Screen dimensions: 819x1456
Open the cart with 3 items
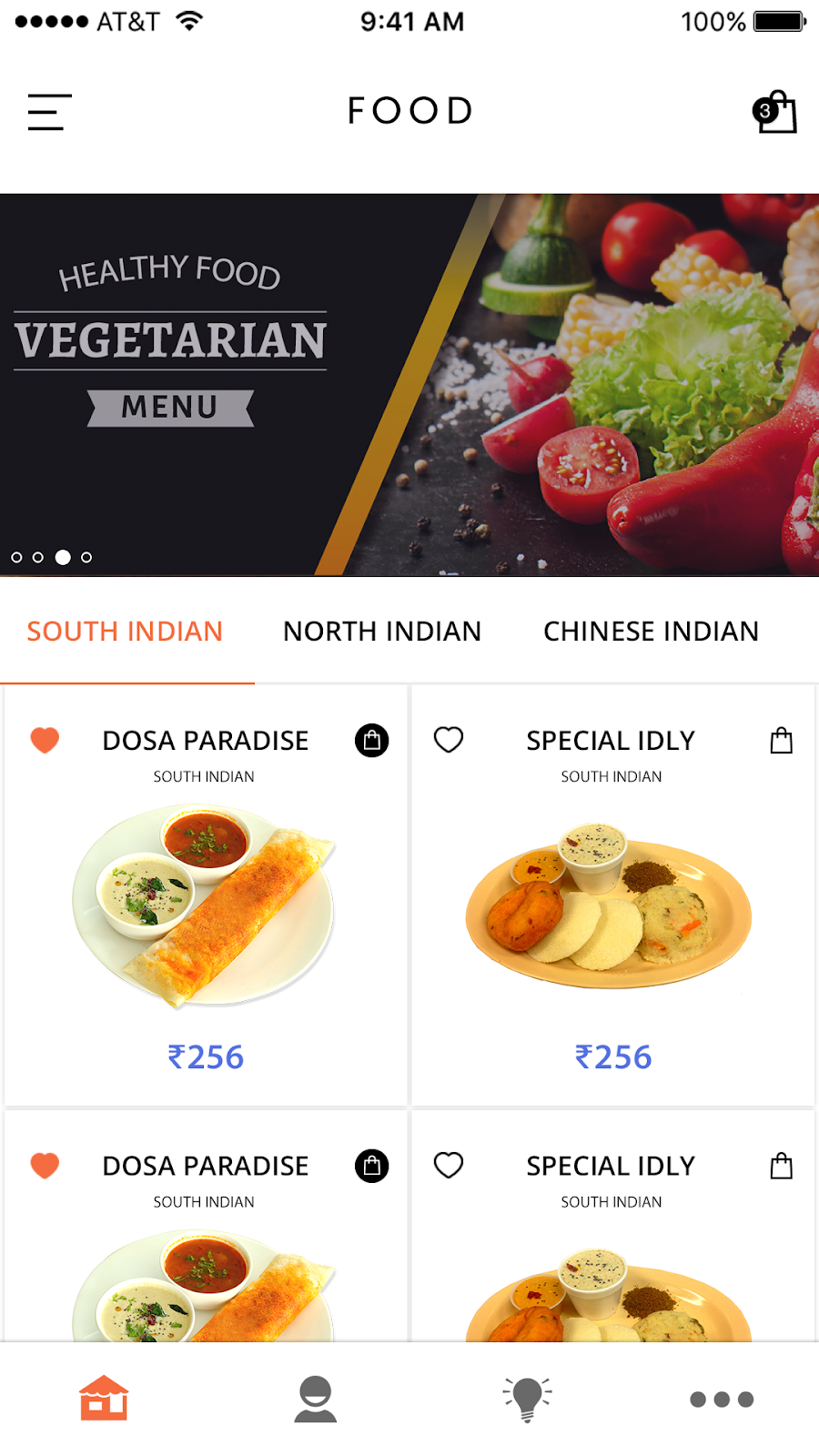774,111
